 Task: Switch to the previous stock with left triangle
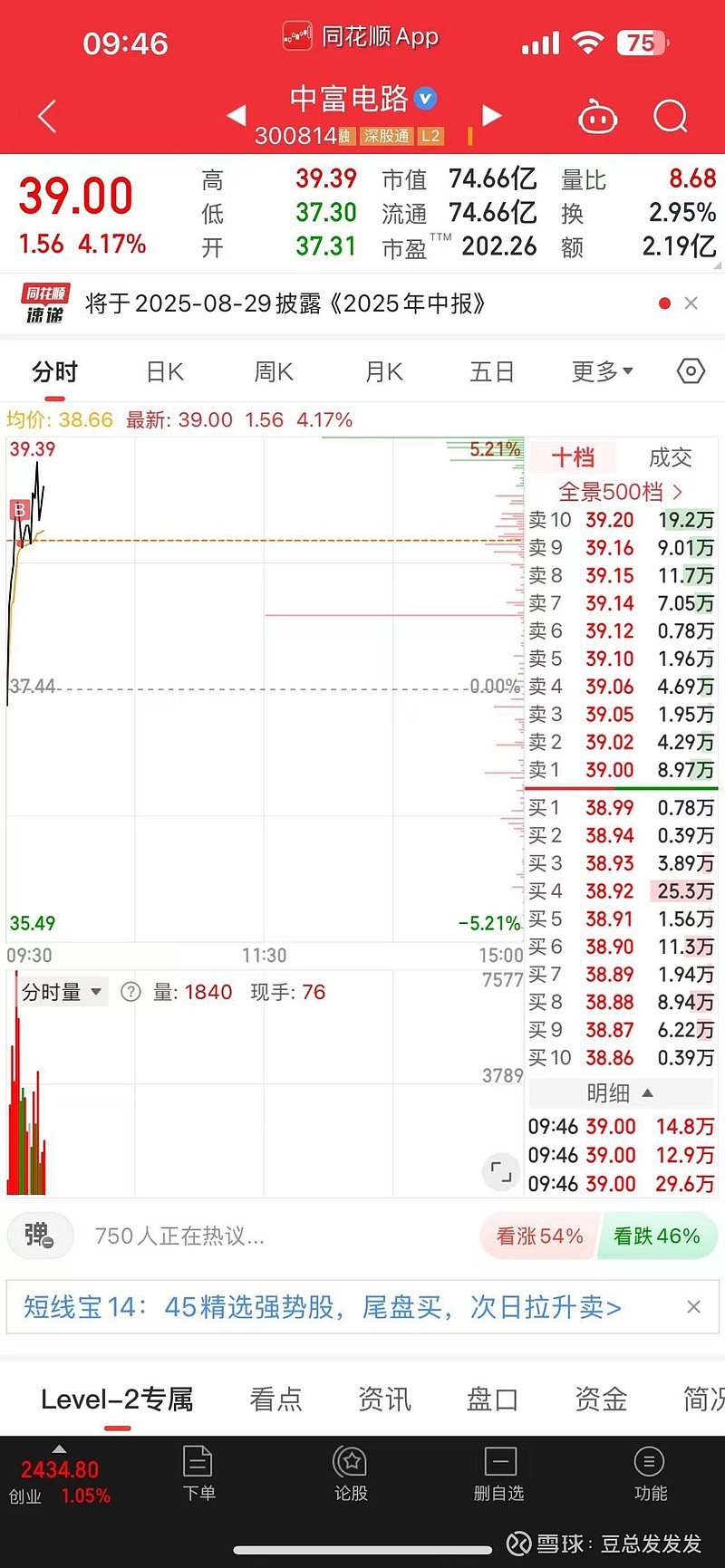pyautogui.click(x=236, y=115)
